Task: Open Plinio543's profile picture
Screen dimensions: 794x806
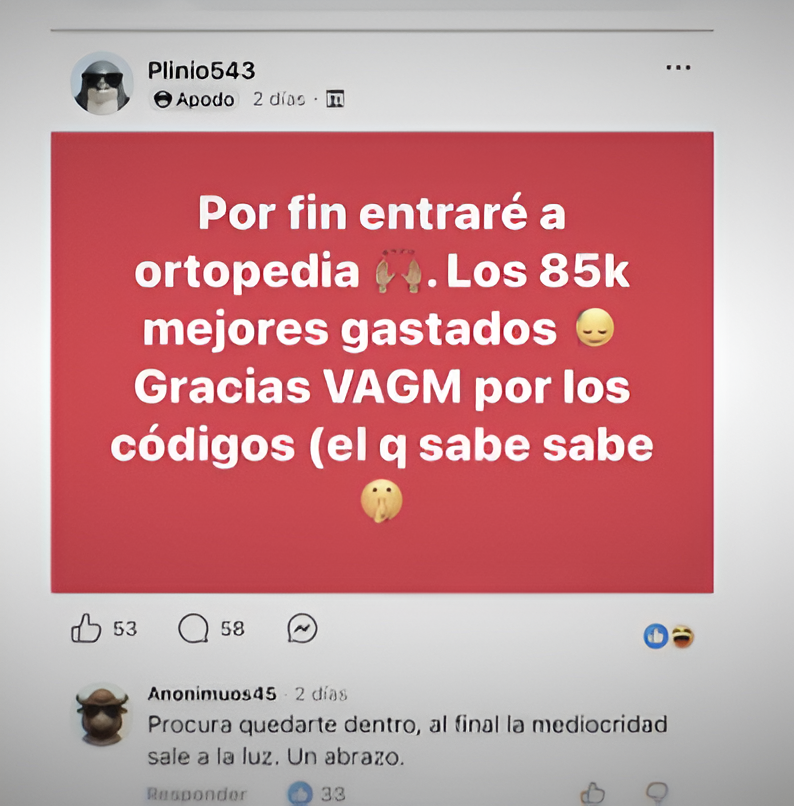Action: pyautogui.click(x=102, y=83)
